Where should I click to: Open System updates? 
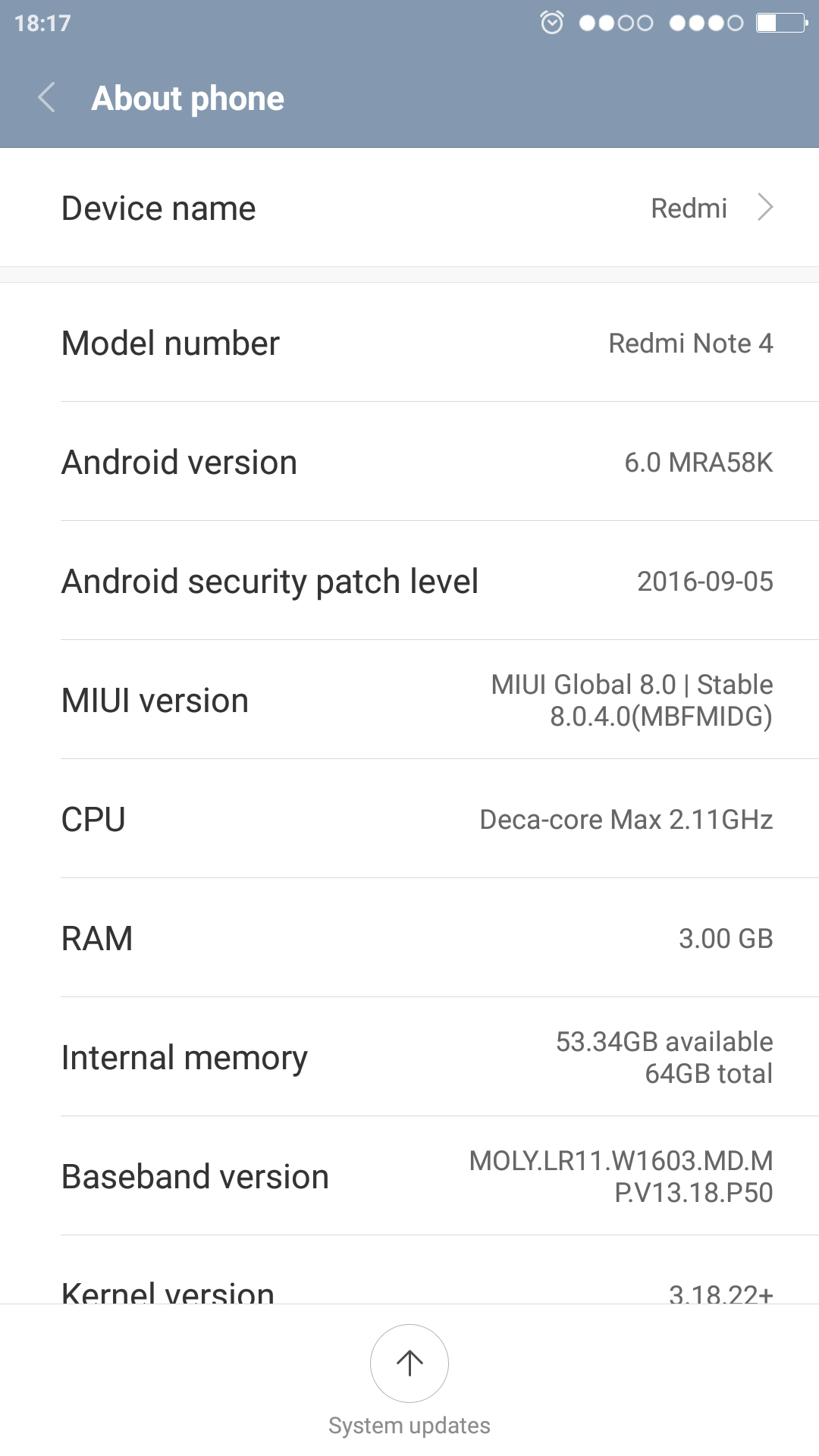click(409, 1365)
